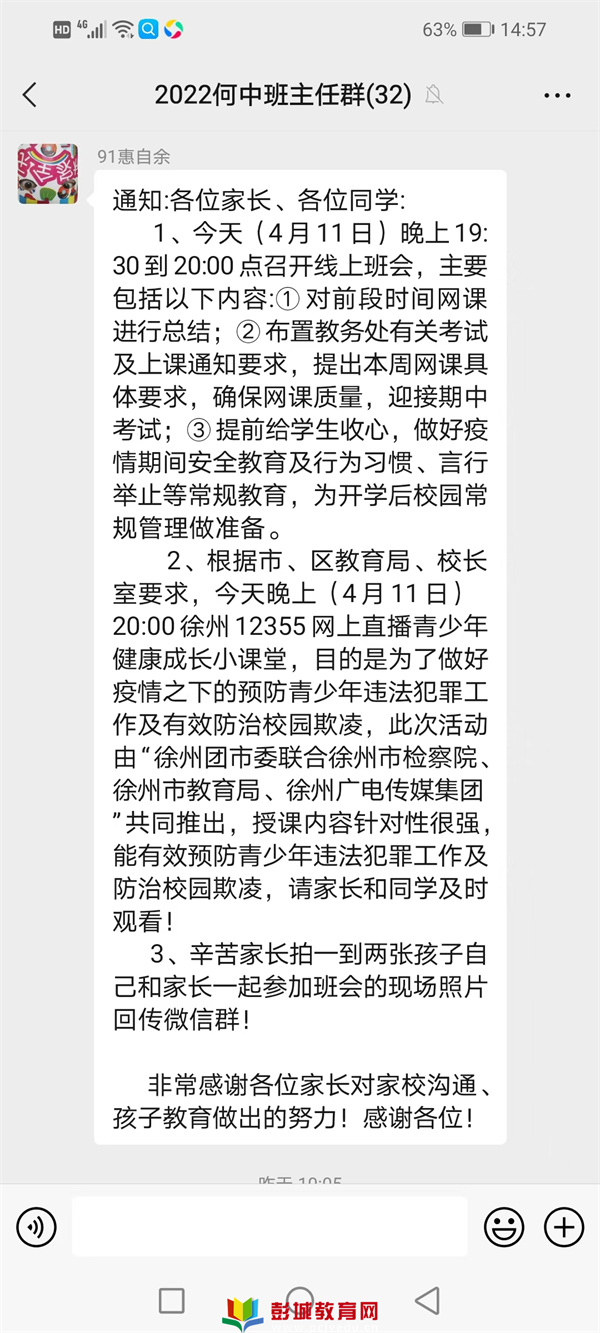Image resolution: width=600 pixels, height=1333 pixels.
Task: Switch to voice message input
Action: (x=36, y=1227)
